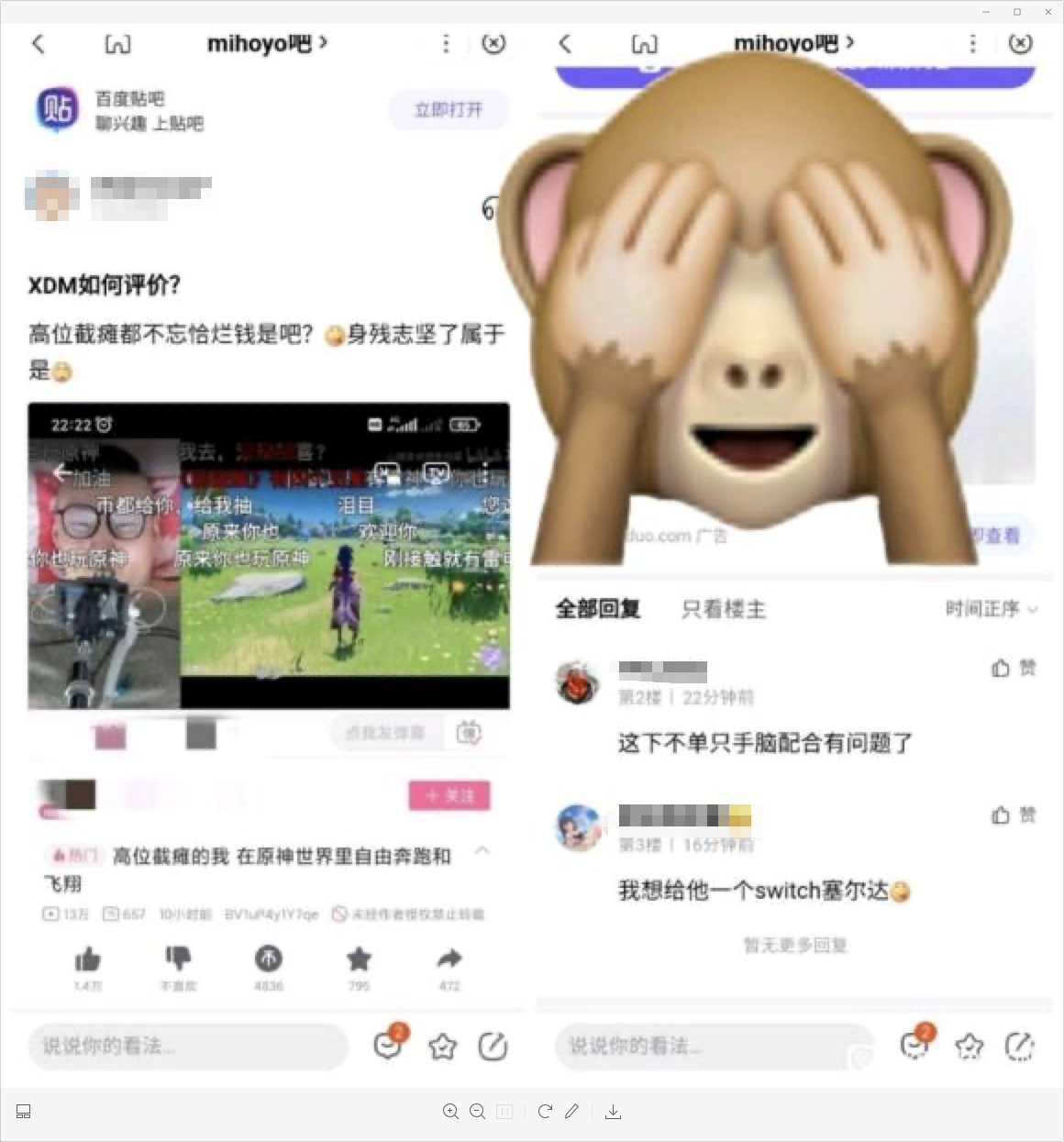1064x1142 pixels.
Task: Tap the home icon in the top bar
Action: [116, 43]
